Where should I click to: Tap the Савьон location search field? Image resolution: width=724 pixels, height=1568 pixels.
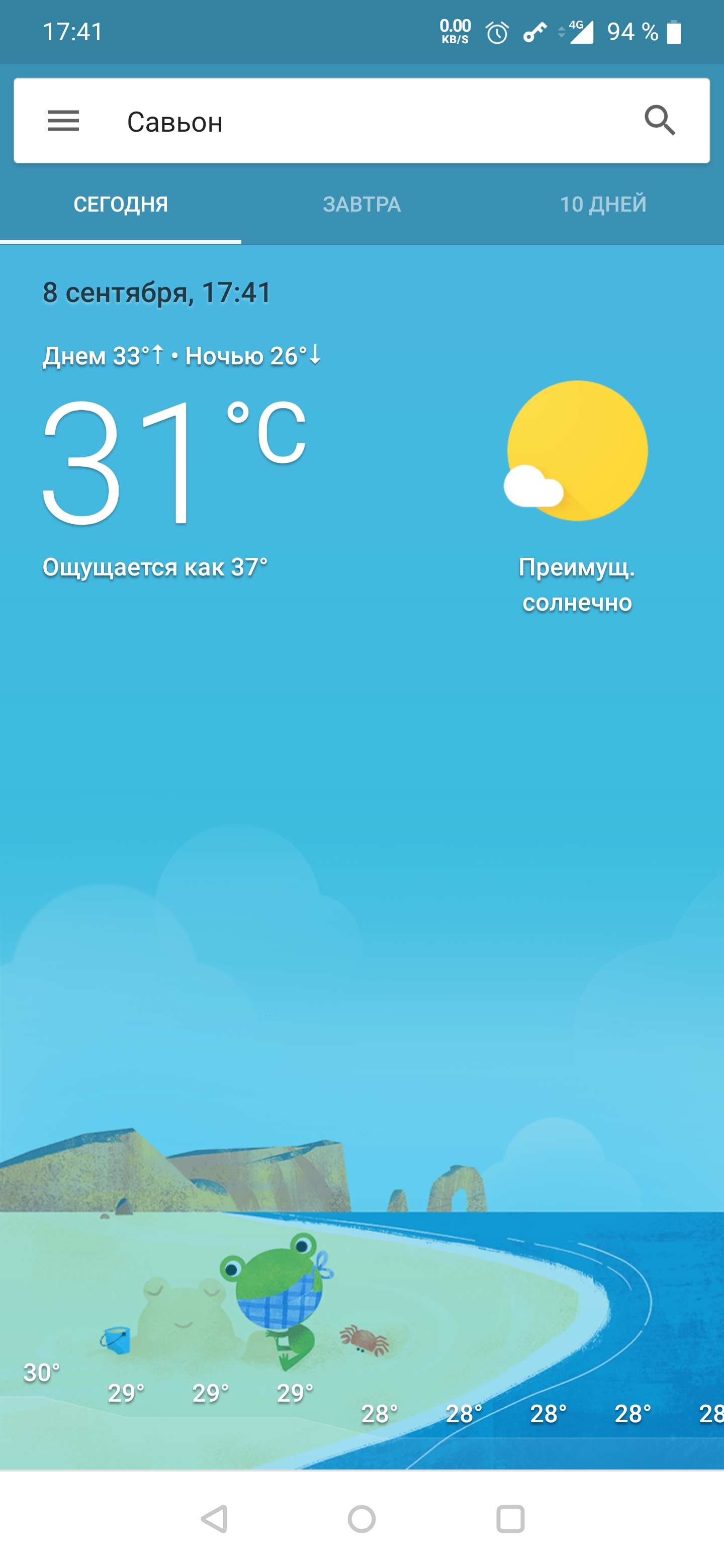359,122
